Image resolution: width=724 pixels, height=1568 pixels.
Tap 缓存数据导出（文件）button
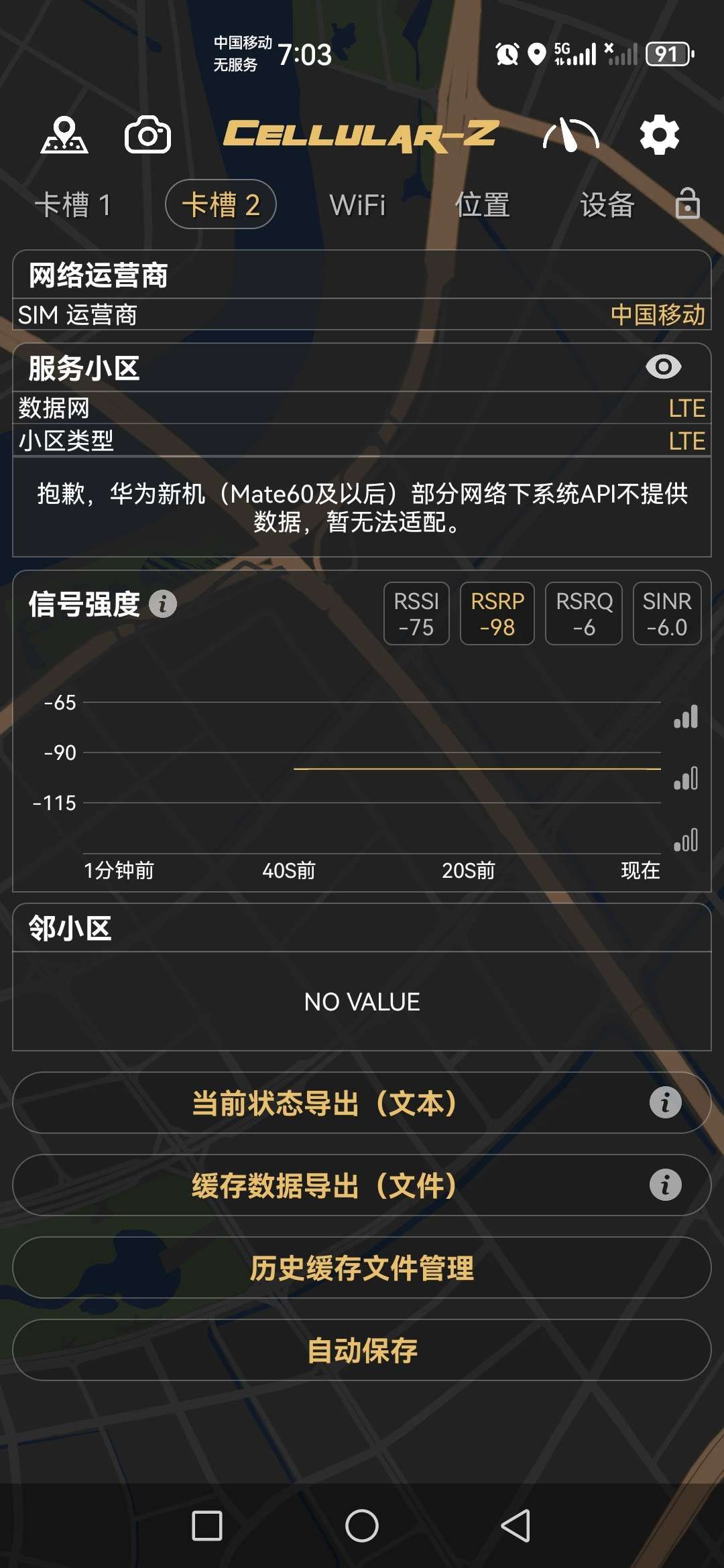(362, 1185)
